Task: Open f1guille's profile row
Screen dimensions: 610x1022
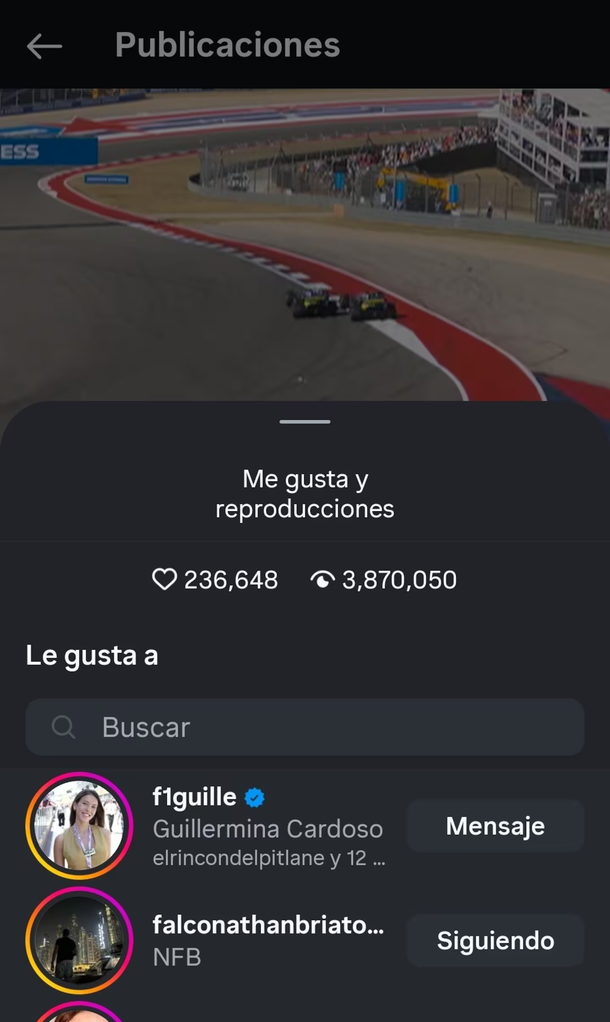Action: pos(268,826)
